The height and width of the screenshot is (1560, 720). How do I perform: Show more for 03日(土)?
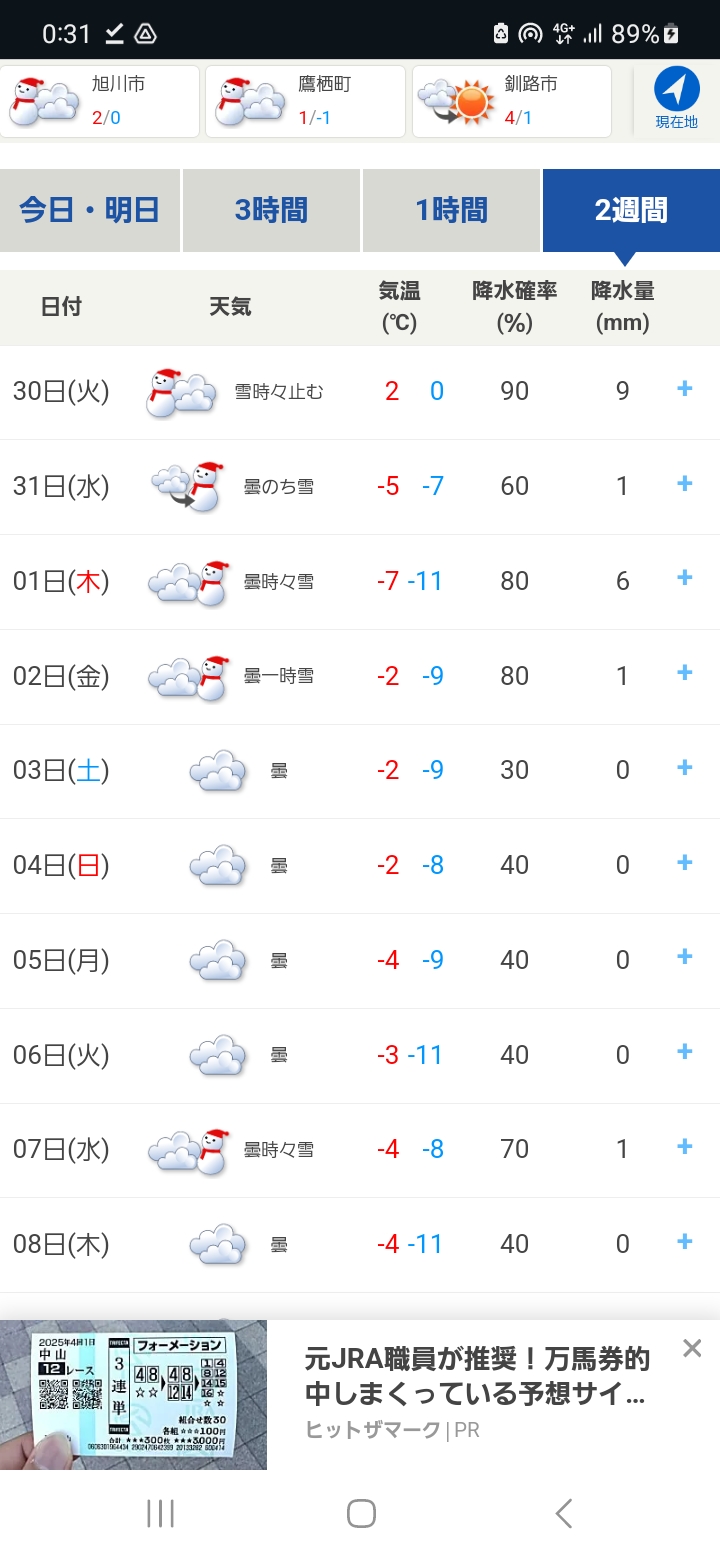point(685,768)
